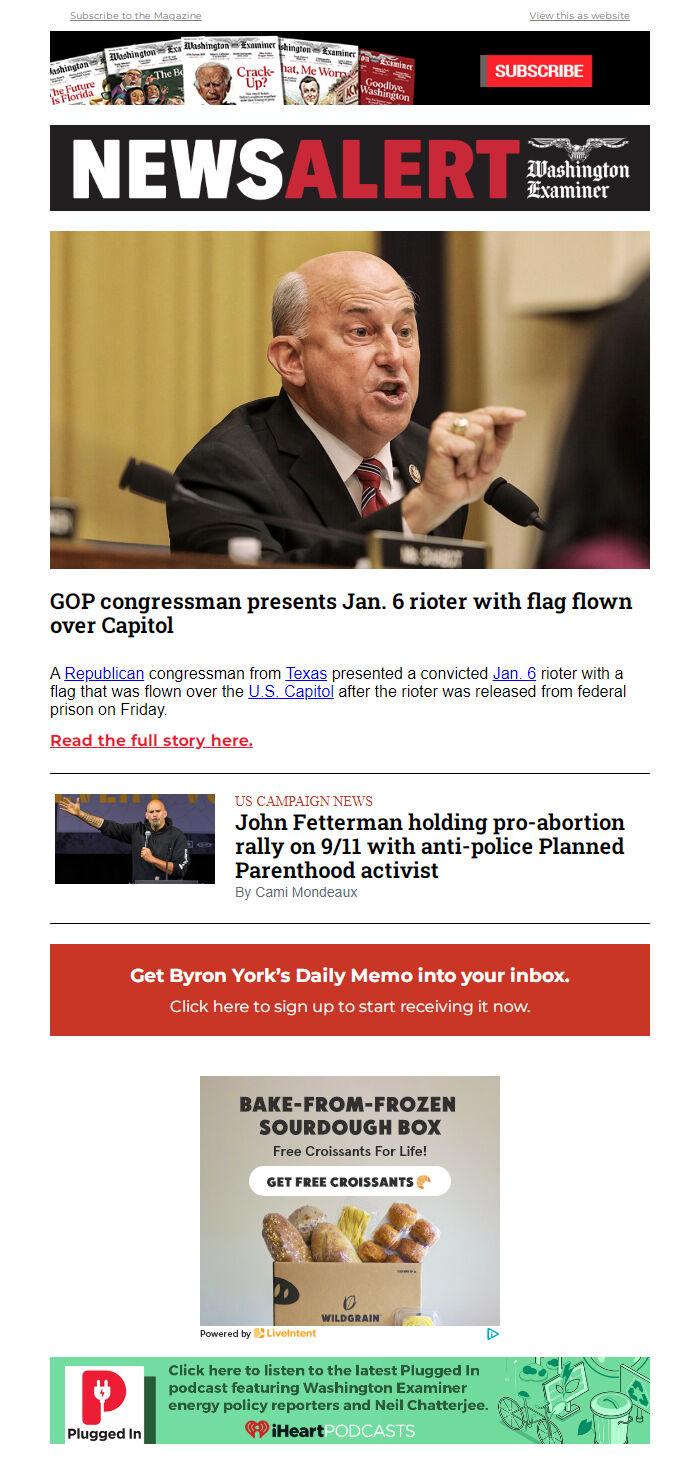Open the AdChoices icon on the ad
Image resolution: width=700 pixels, height=1468 pixels.
pos(492,1333)
